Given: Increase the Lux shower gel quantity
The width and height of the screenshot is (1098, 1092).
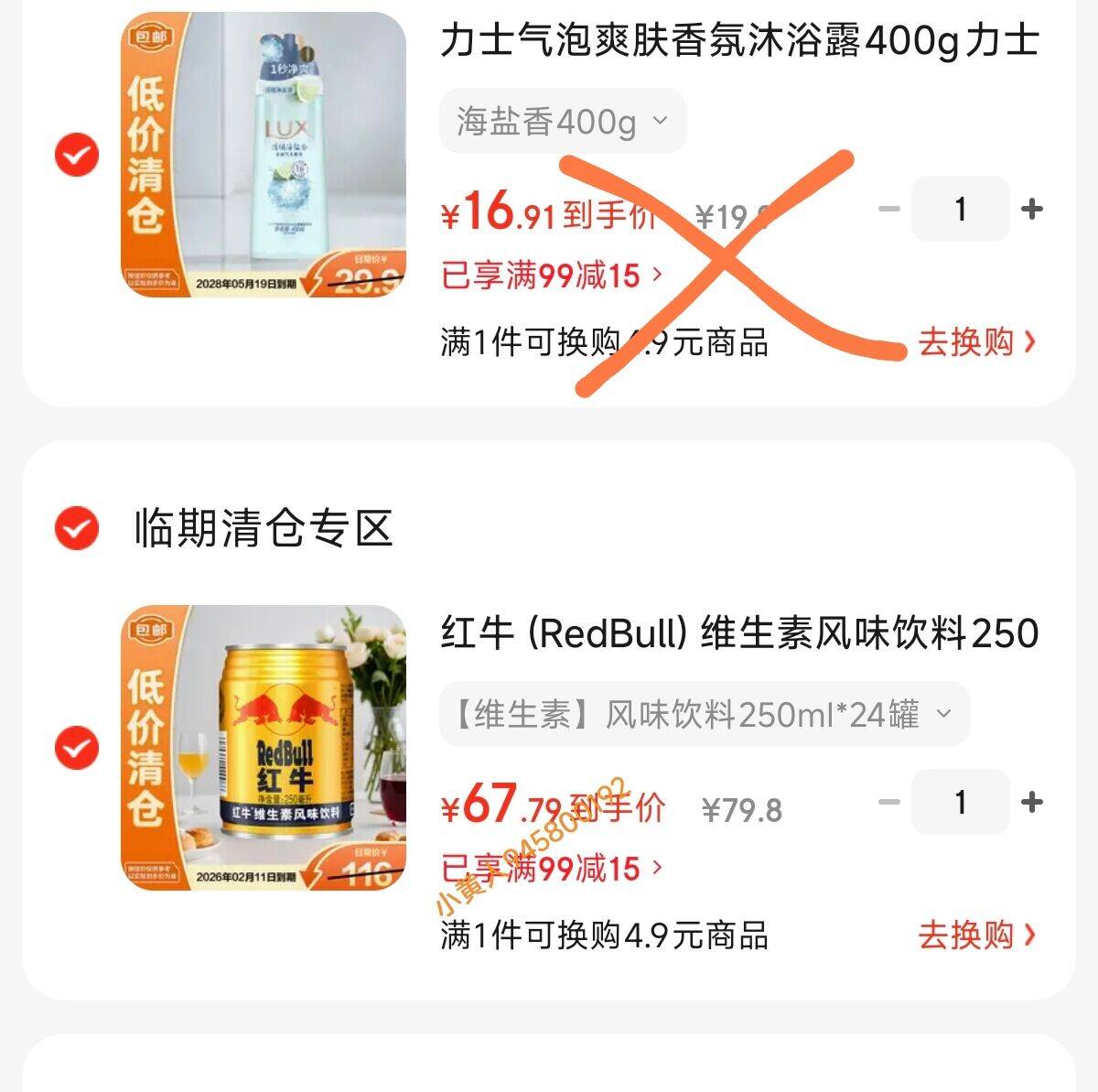Looking at the screenshot, I should (1032, 210).
